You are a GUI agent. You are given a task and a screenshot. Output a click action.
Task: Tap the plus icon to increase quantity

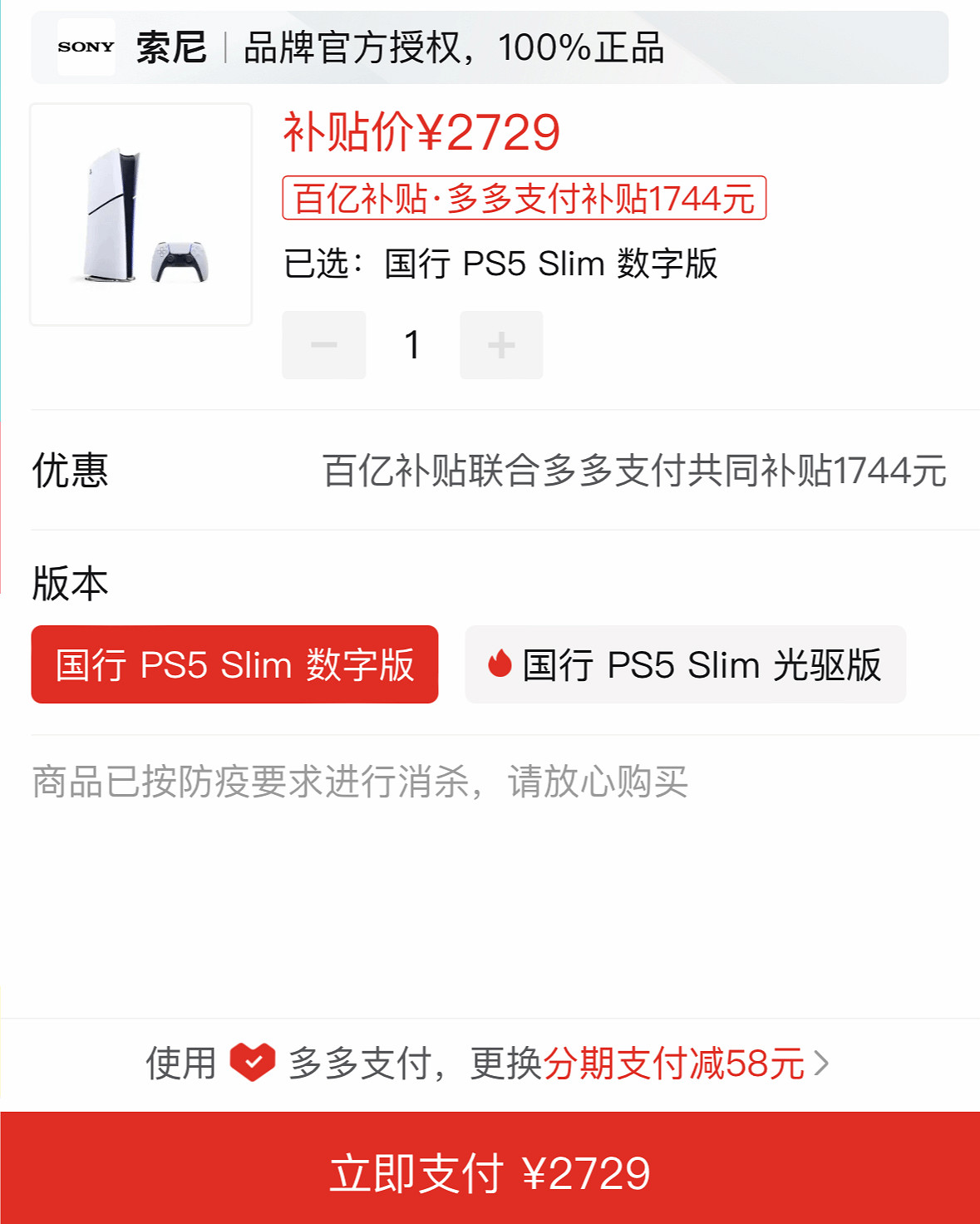pos(501,344)
